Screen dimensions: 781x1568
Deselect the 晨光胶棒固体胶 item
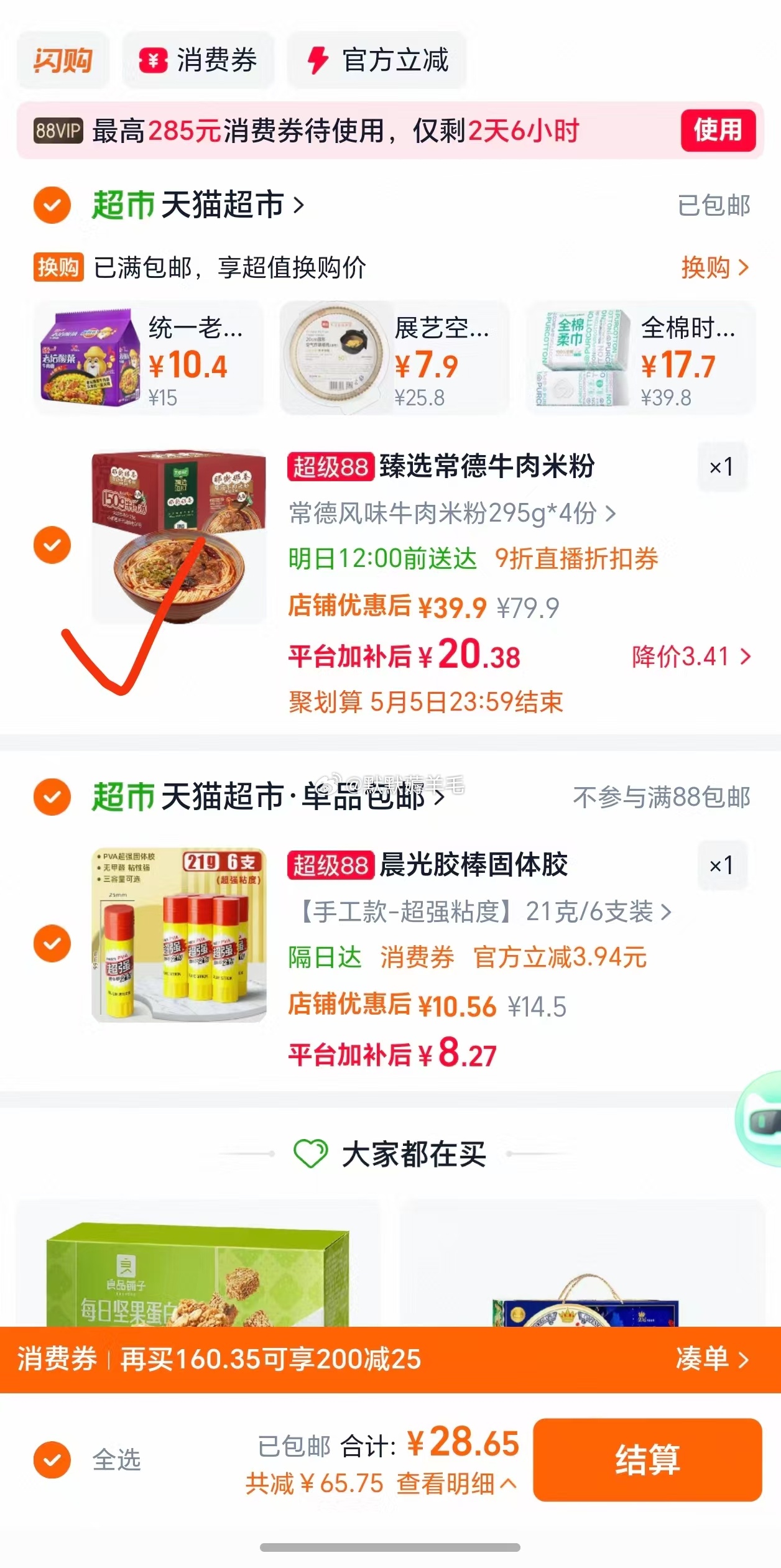(x=52, y=943)
